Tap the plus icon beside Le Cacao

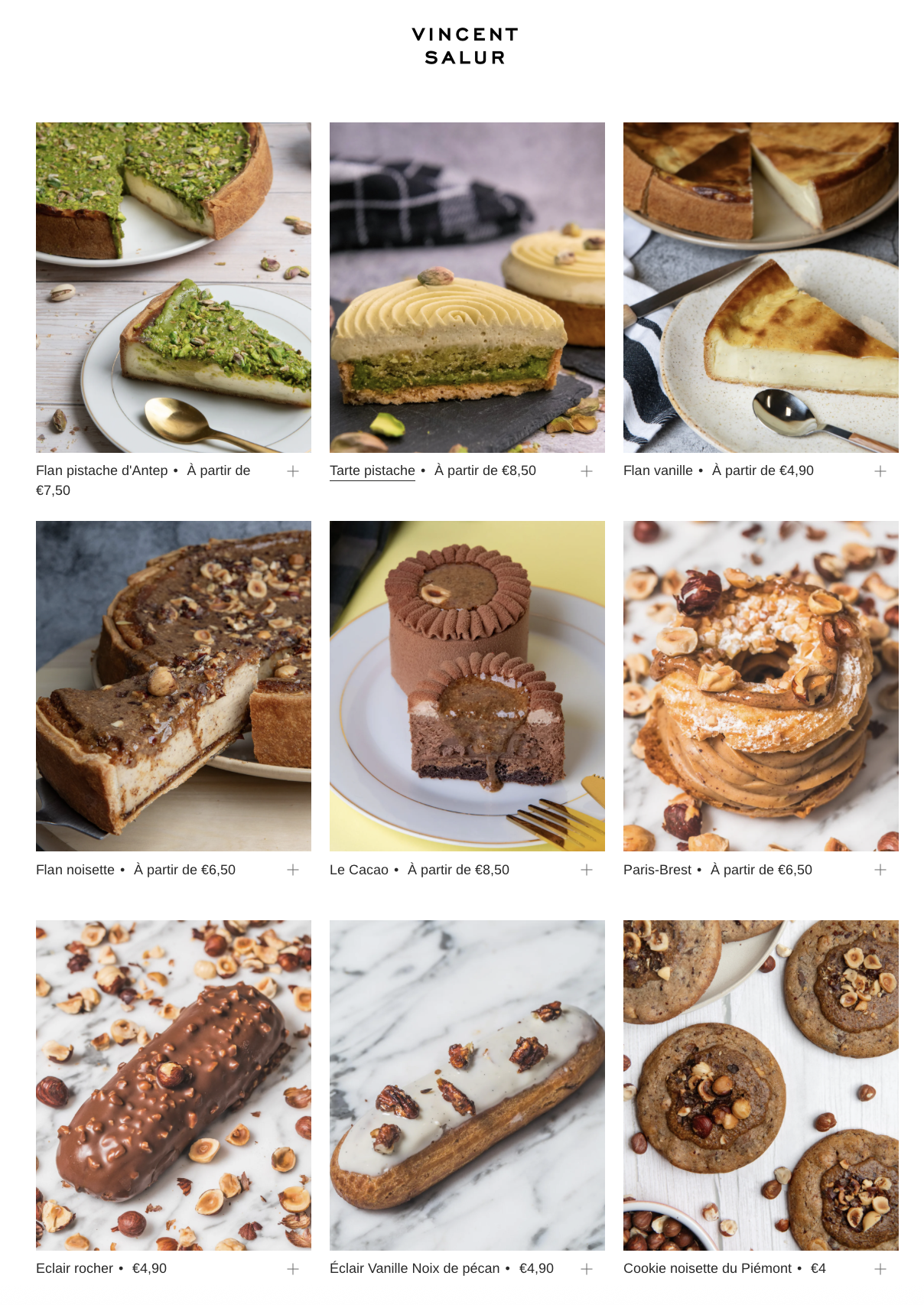point(587,870)
